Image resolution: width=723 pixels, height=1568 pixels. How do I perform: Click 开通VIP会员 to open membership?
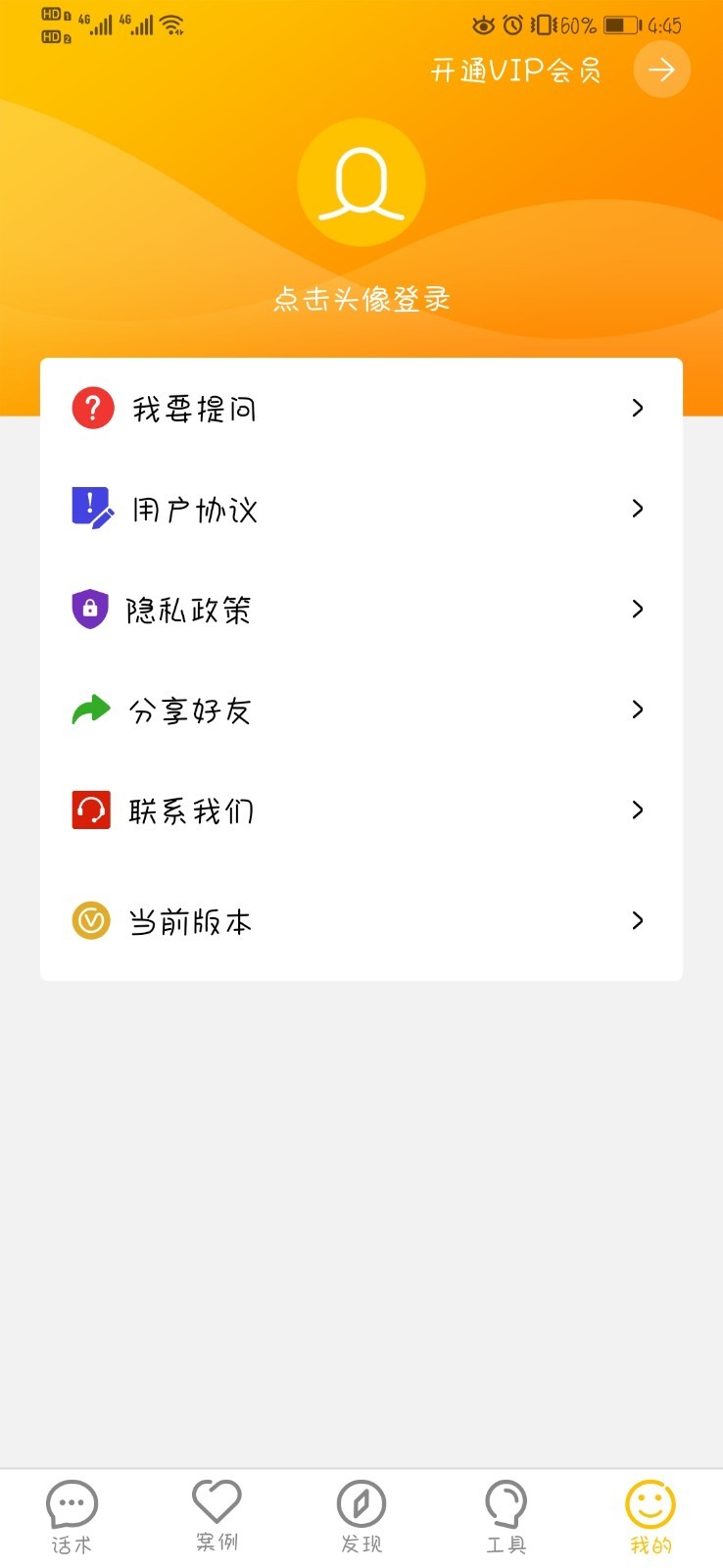(x=514, y=70)
